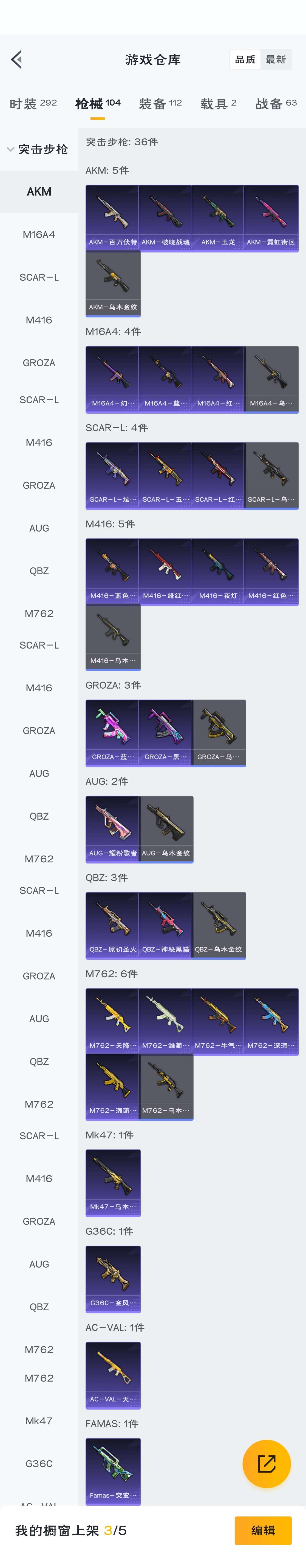Select AKM in the side list
This screenshot has width=306, height=1568.
coord(39,192)
